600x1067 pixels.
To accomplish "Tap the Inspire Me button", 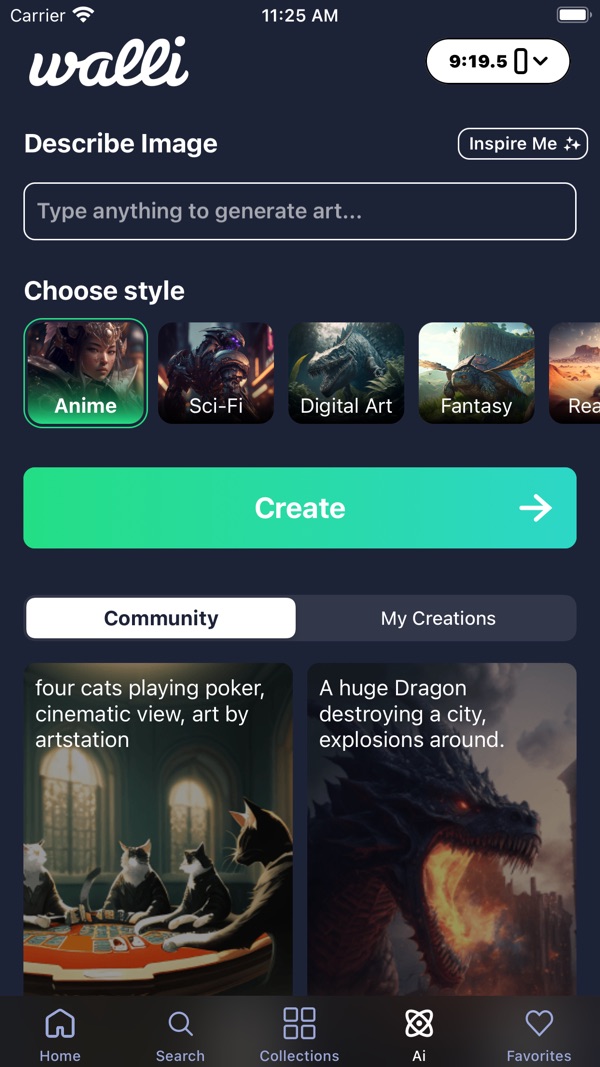I will 522,144.
